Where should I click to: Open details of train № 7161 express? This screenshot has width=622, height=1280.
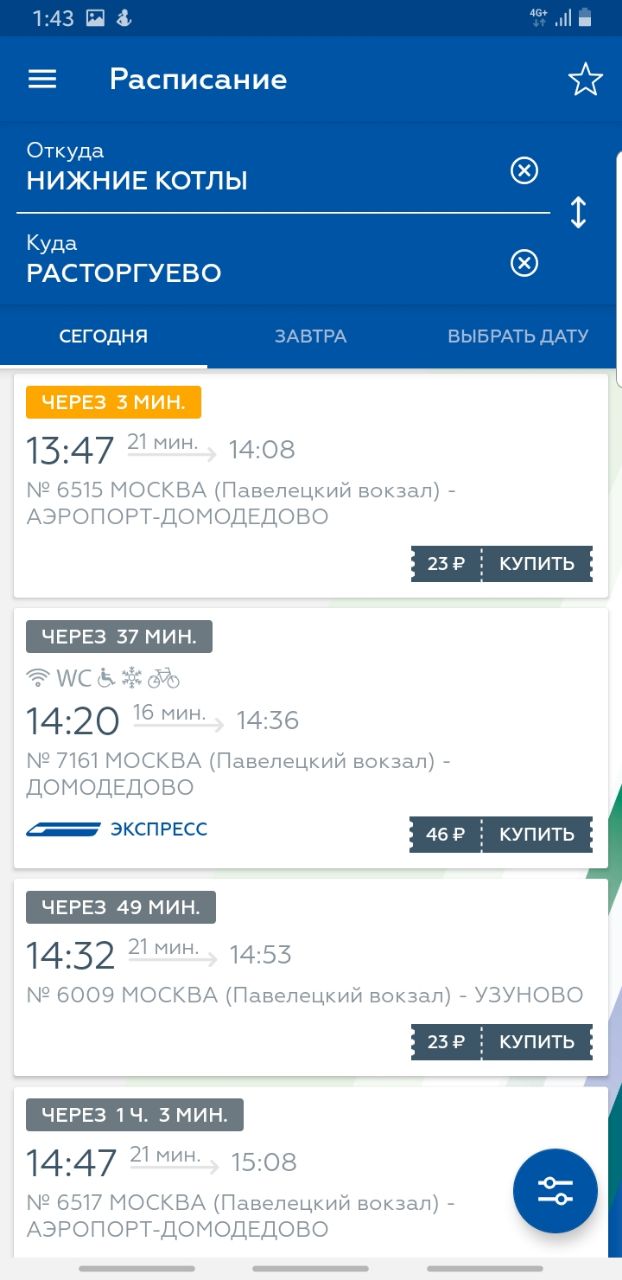pos(310,738)
